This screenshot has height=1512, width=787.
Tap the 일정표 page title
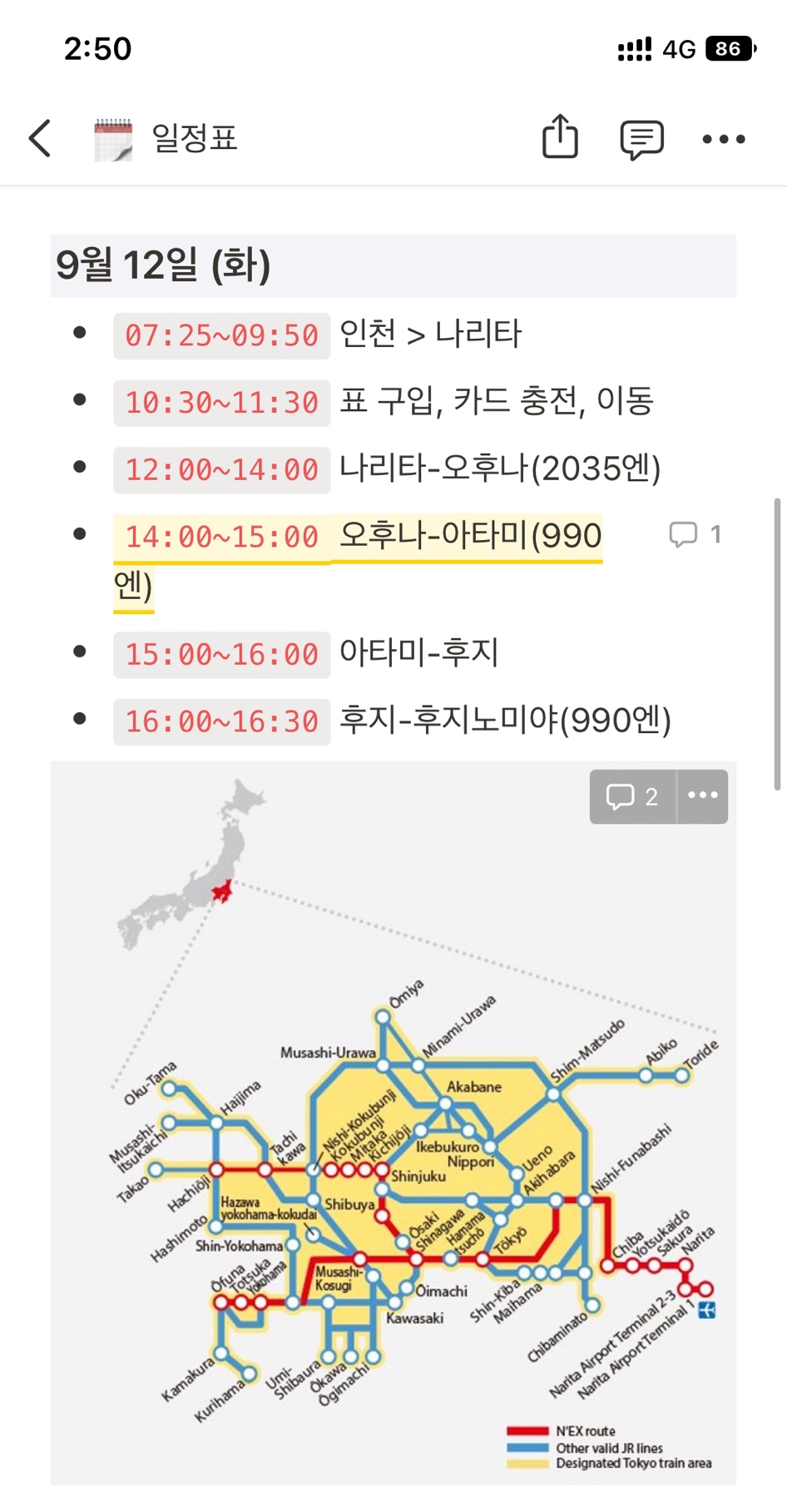click(194, 138)
